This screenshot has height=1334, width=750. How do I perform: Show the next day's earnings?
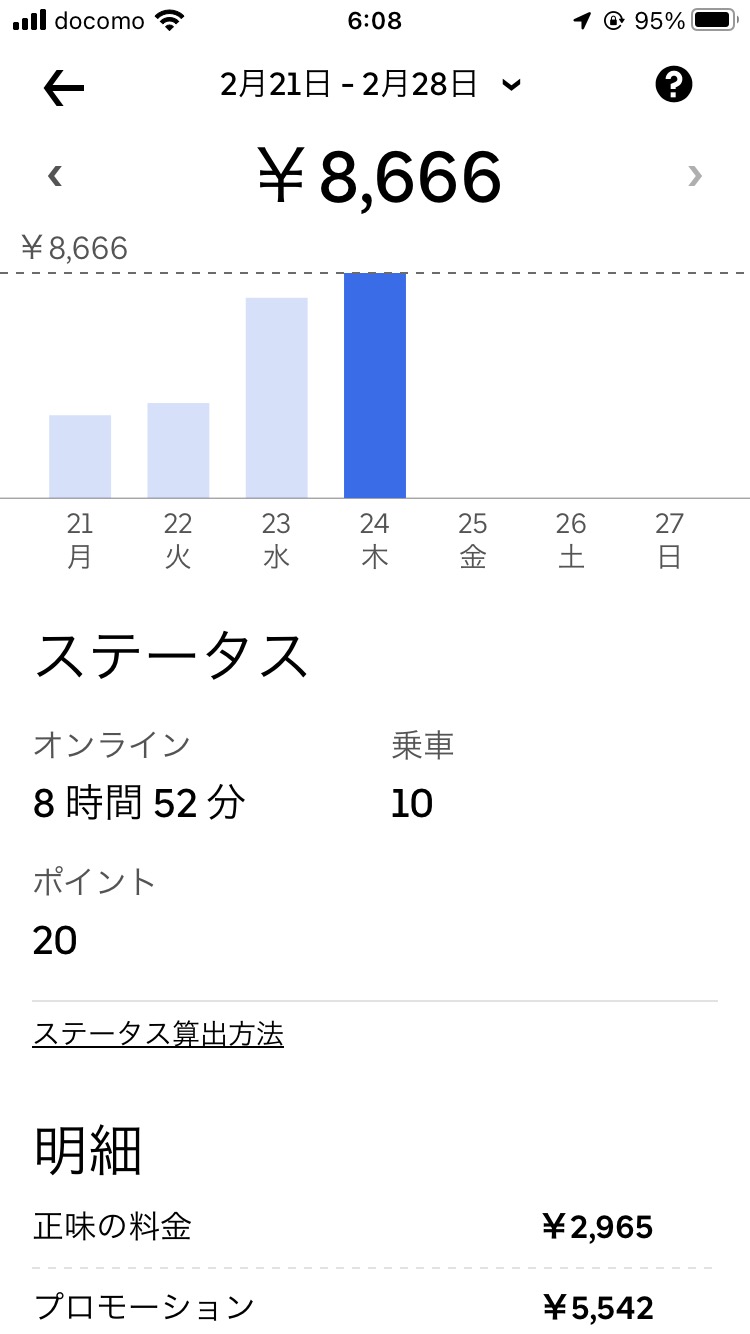click(x=695, y=177)
